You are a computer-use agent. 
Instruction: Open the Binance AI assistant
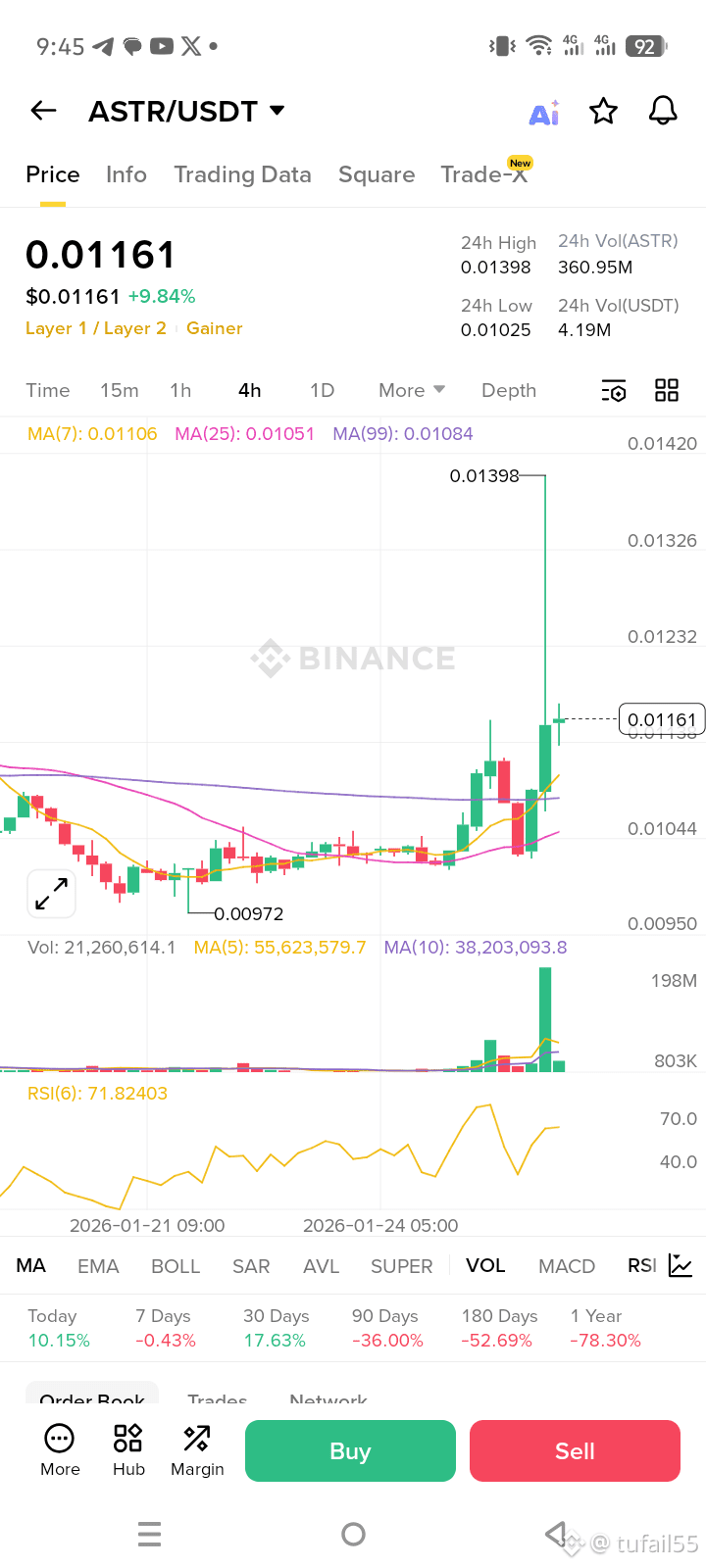tap(543, 111)
